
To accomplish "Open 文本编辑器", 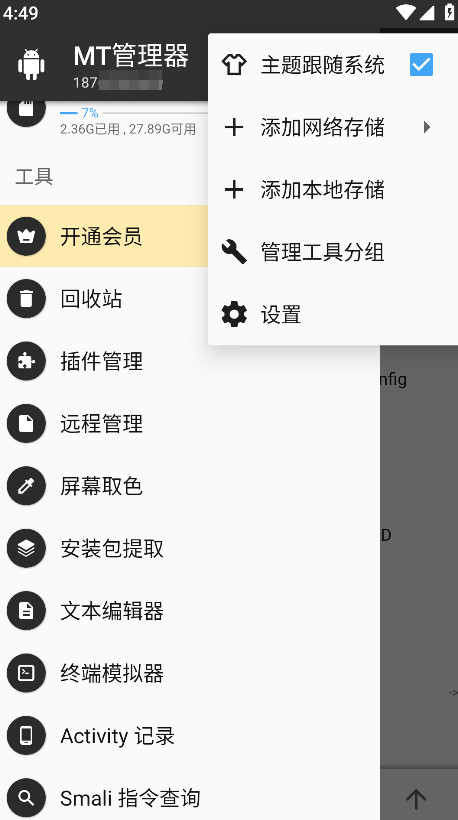I will coord(190,610).
